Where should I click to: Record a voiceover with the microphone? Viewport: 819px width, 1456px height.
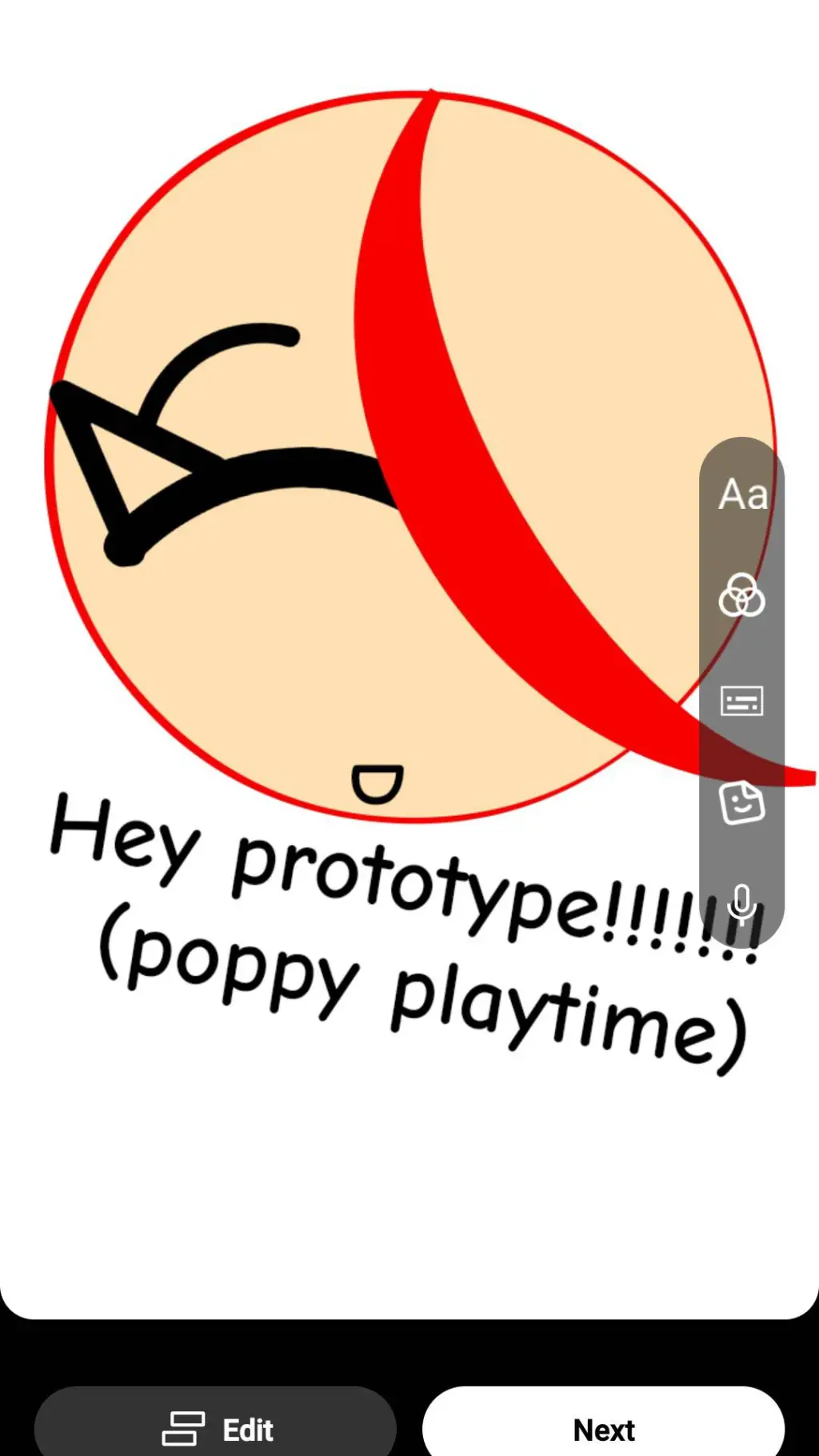[741, 904]
